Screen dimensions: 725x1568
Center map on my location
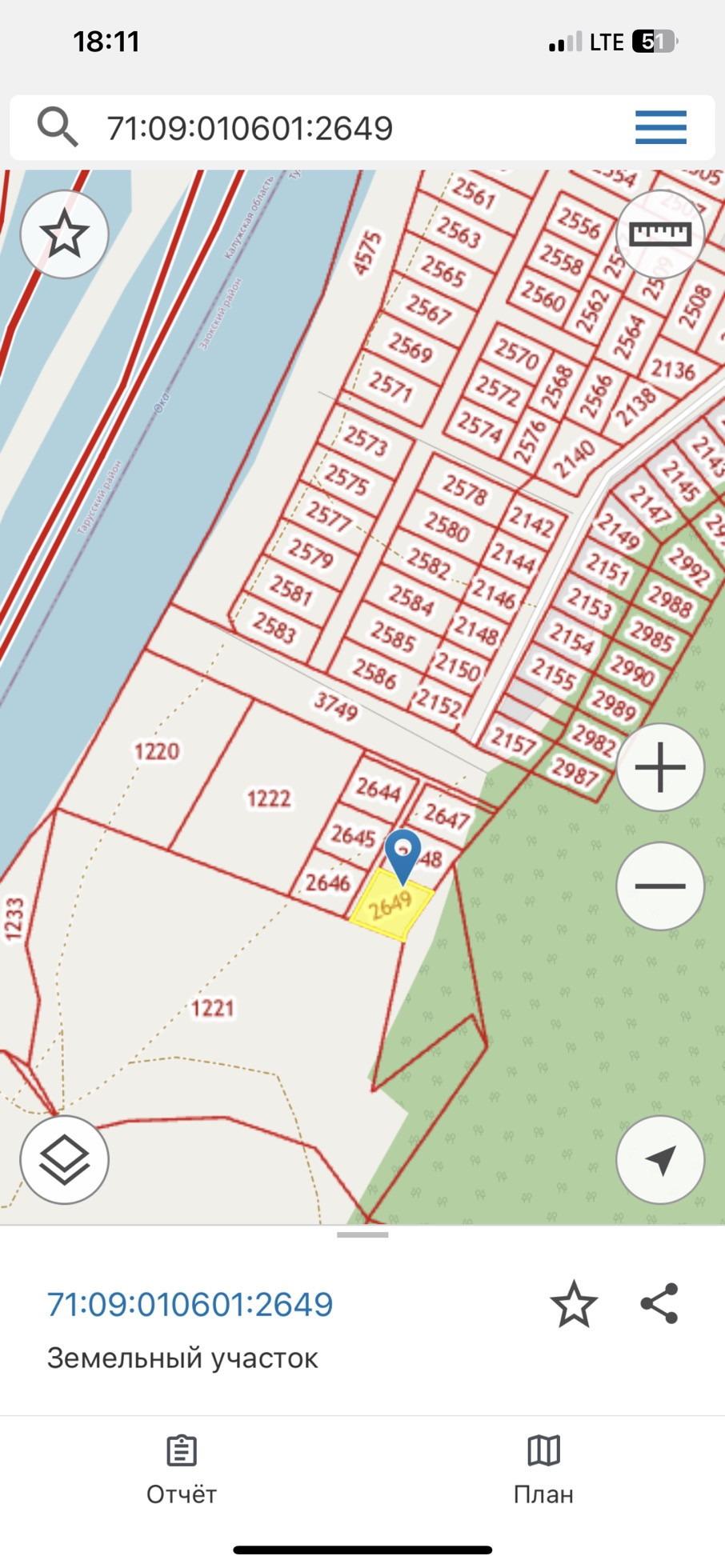pyautogui.click(x=660, y=1159)
